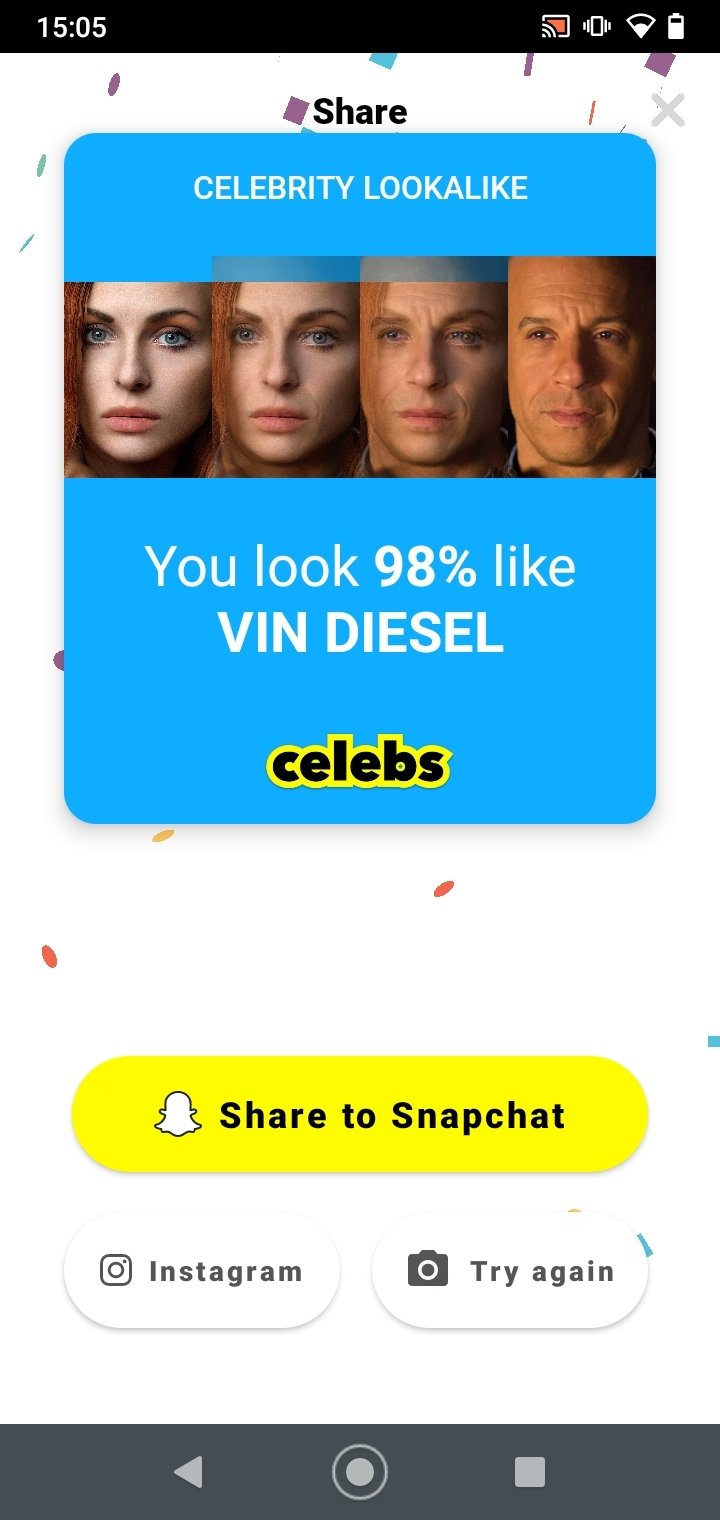Image resolution: width=720 pixels, height=1520 pixels.
Task: Open recent apps from the navigation bar
Action: (x=530, y=1472)
